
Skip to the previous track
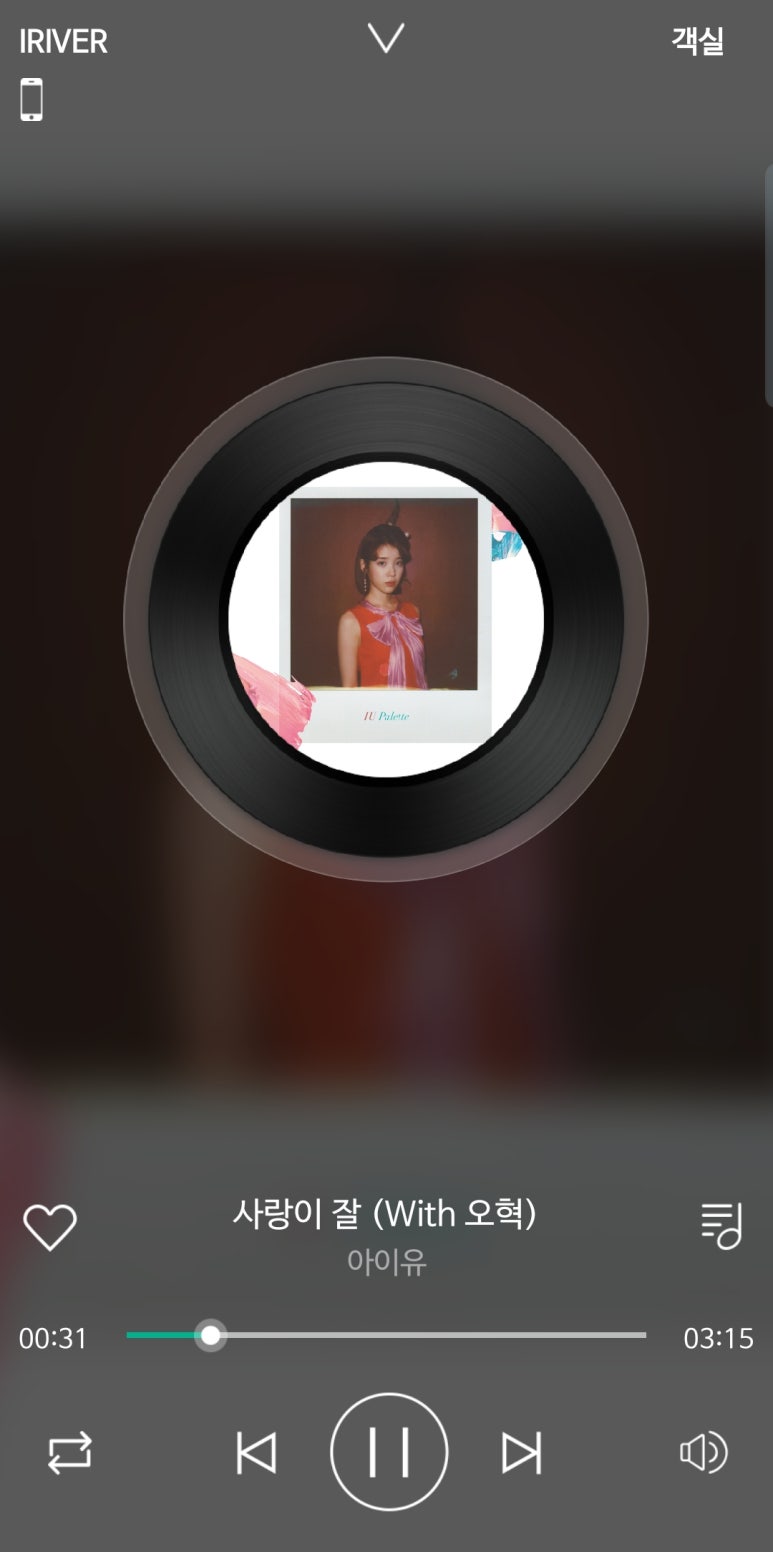coord(256,1452)
